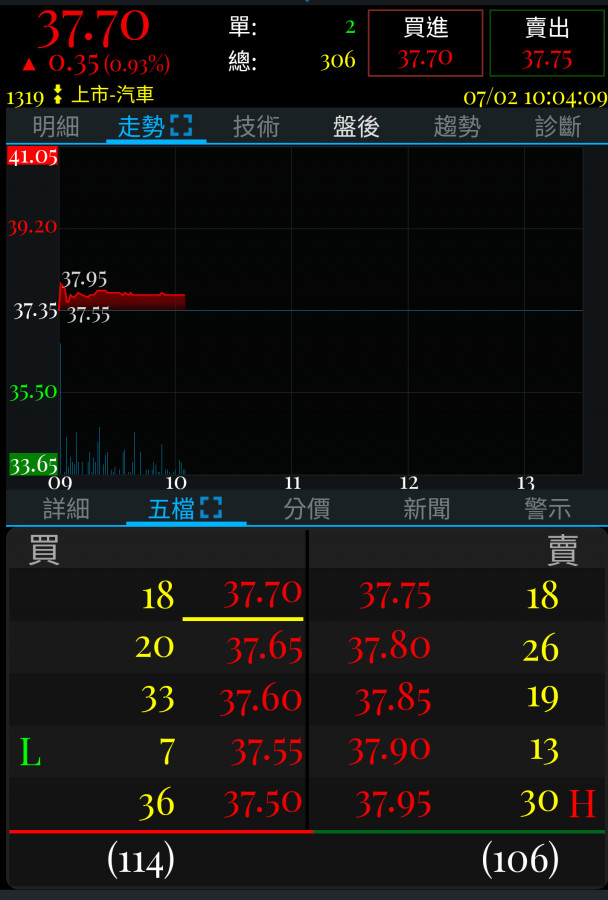
Task: Select the 走勢 trend chart tab
Action: tap(155, 127)
